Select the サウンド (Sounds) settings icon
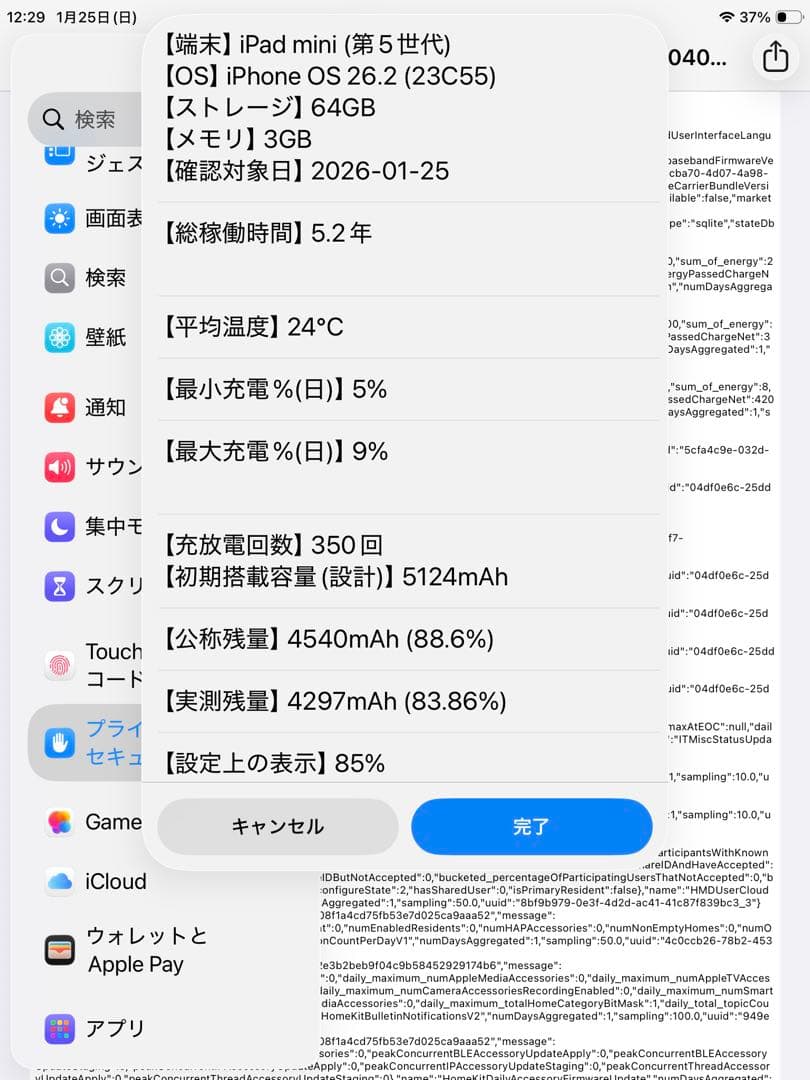810x1080 pixels. (x=58, y=467)
